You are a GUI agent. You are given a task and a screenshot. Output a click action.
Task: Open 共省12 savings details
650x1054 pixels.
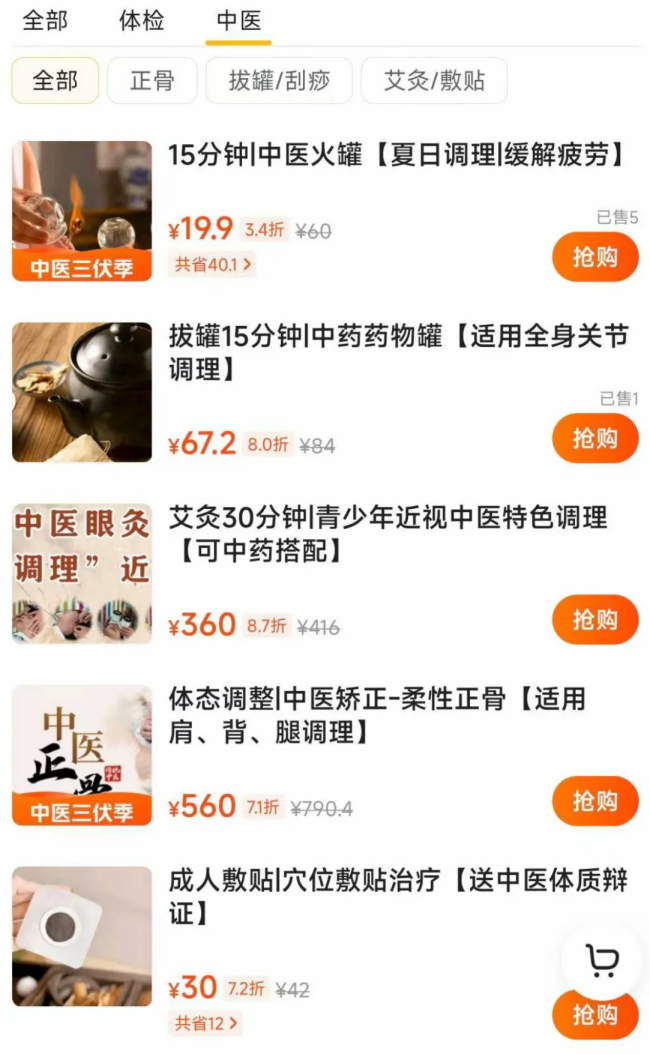206,1023
